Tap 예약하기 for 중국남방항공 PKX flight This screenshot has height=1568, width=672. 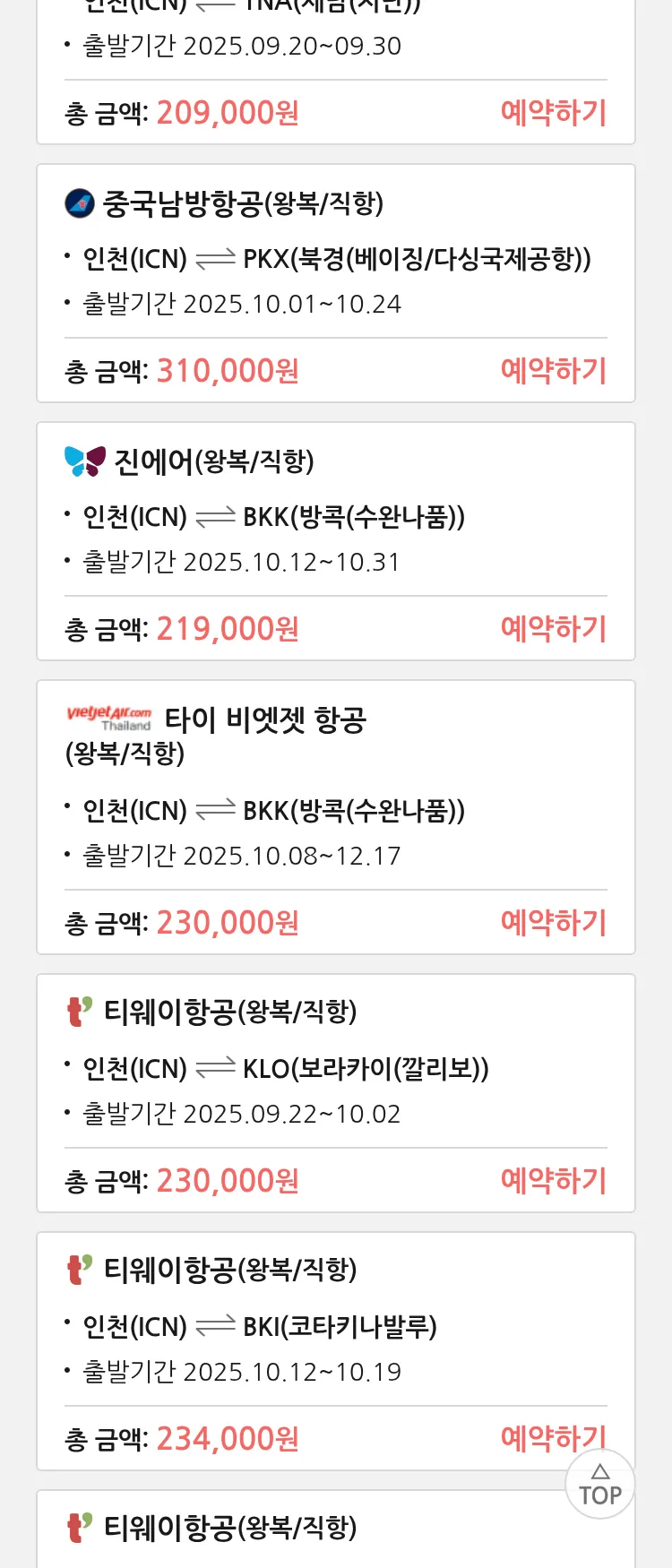[553, 371]
